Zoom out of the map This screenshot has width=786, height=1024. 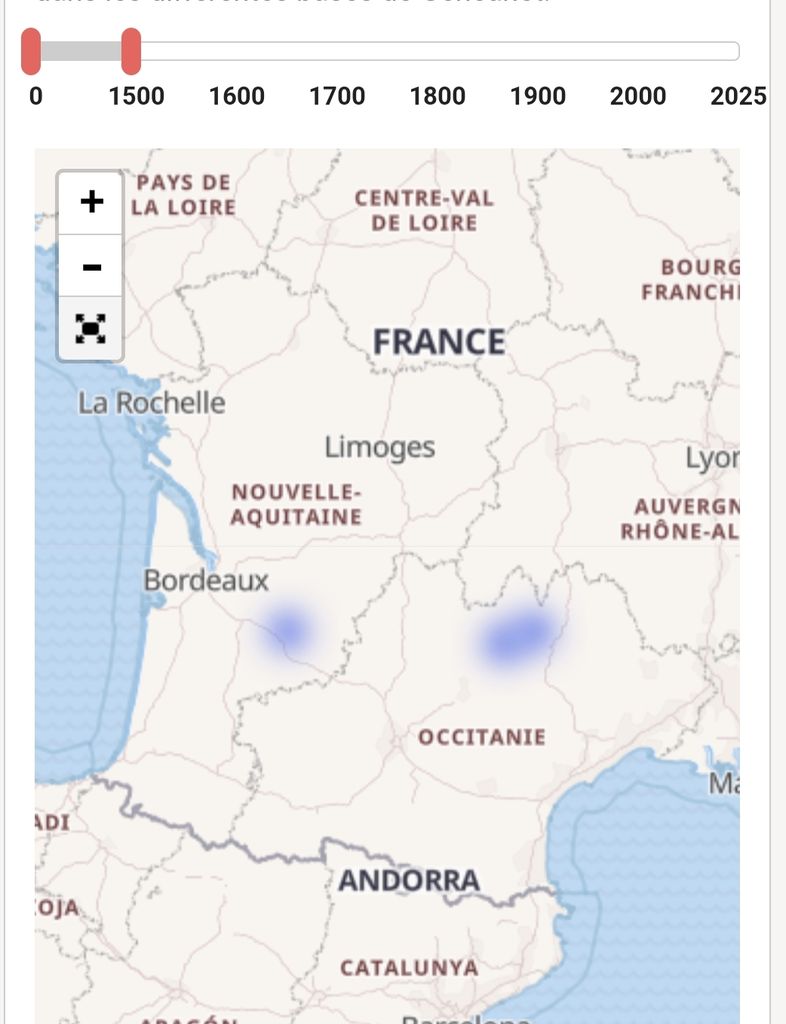[x=91, y=267]
